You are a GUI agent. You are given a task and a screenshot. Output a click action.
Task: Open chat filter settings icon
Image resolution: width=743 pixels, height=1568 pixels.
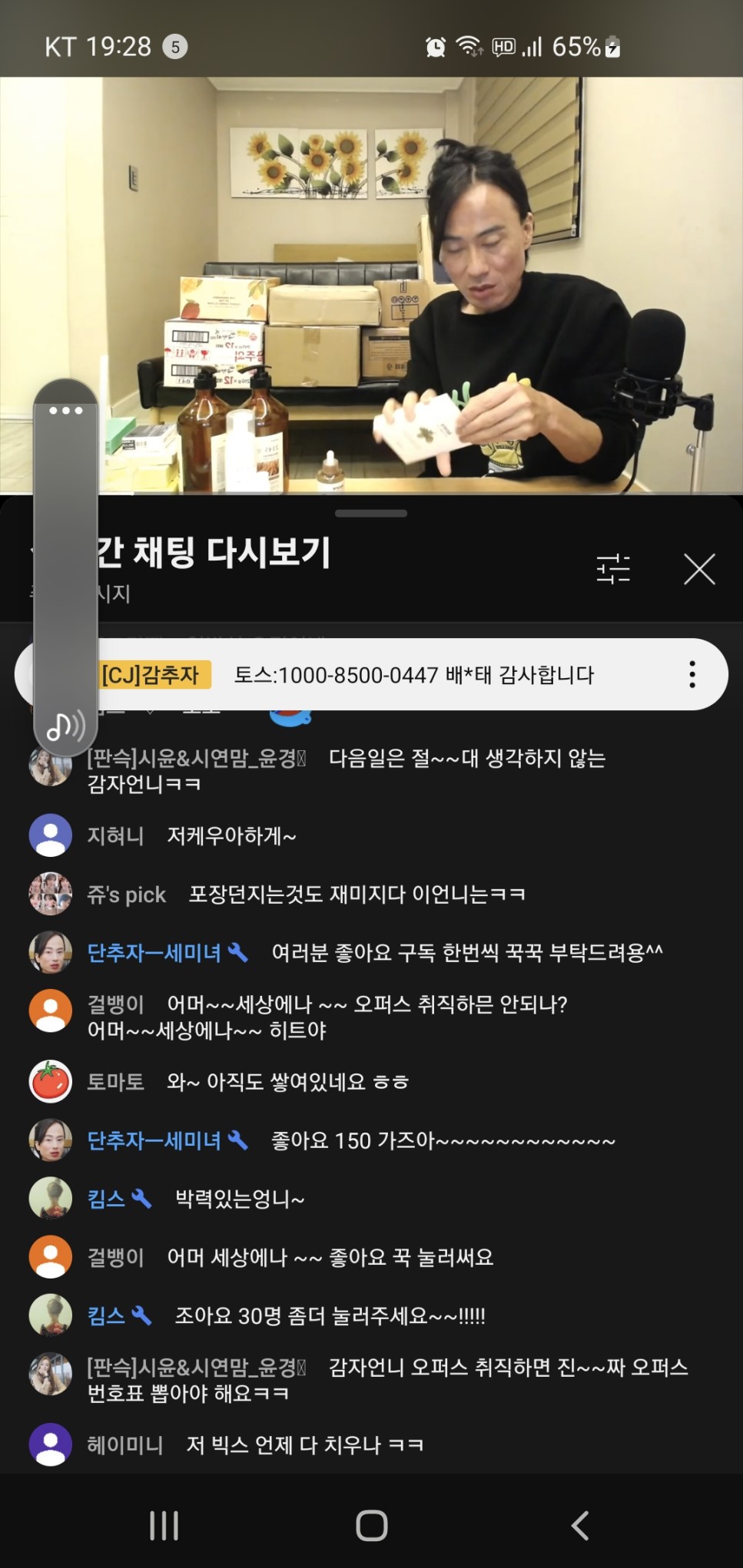613,569
